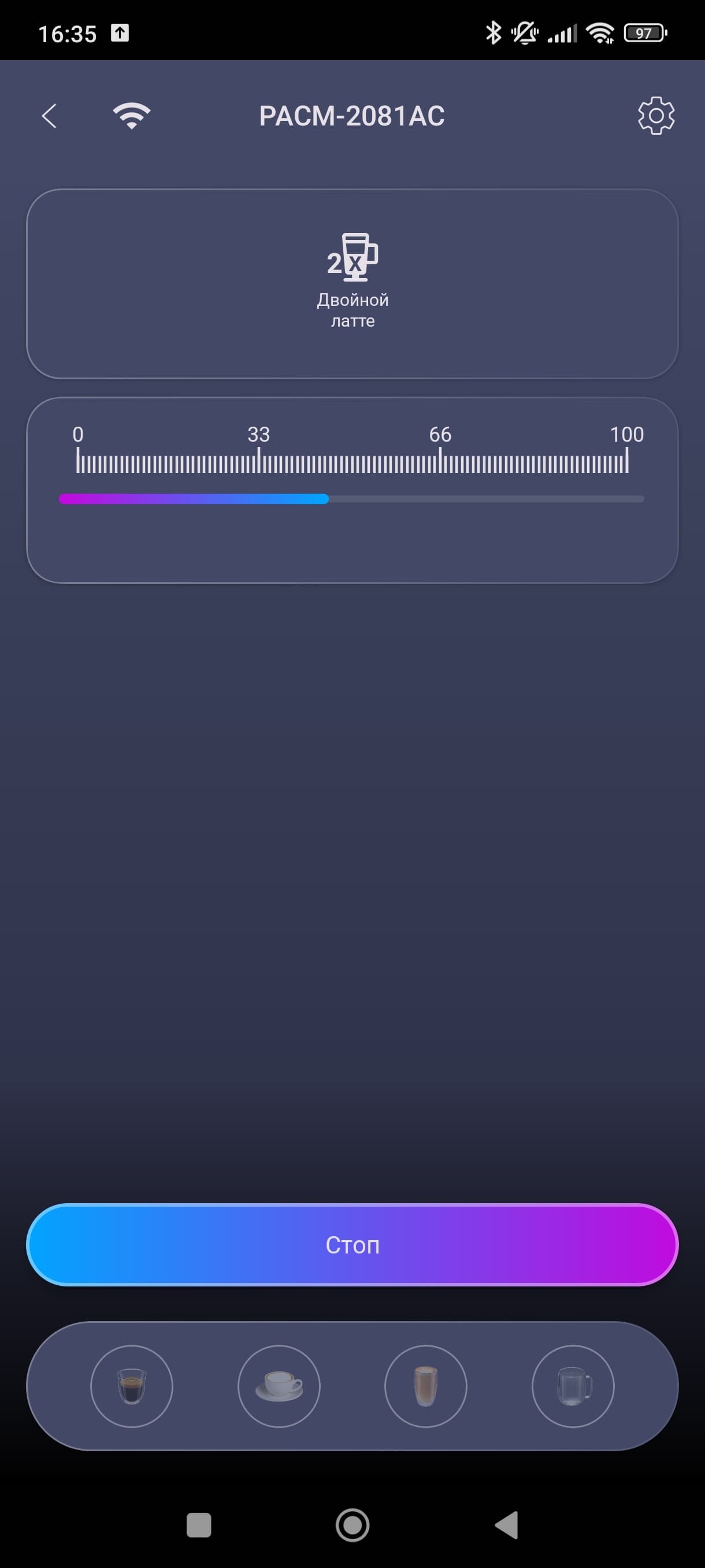Go to the Android home screen
705x1568 pixels.
(352, 1525)
